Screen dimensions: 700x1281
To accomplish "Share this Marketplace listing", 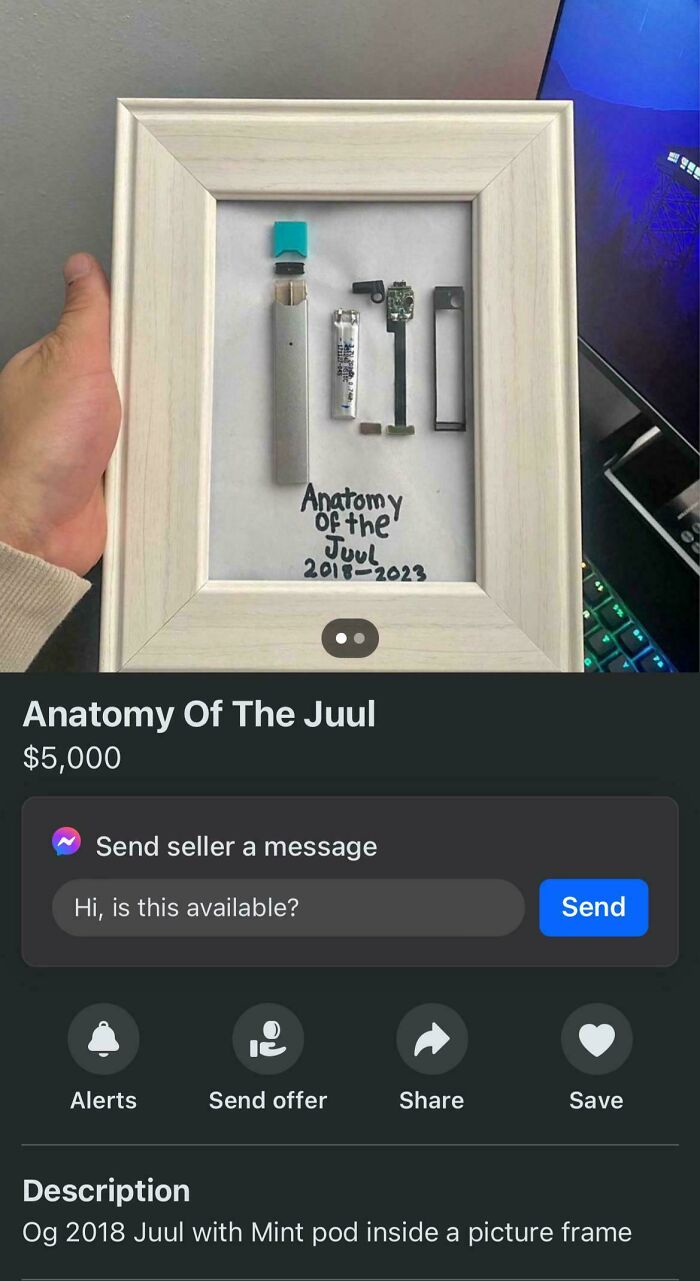I will click(x=431, y=1040).
